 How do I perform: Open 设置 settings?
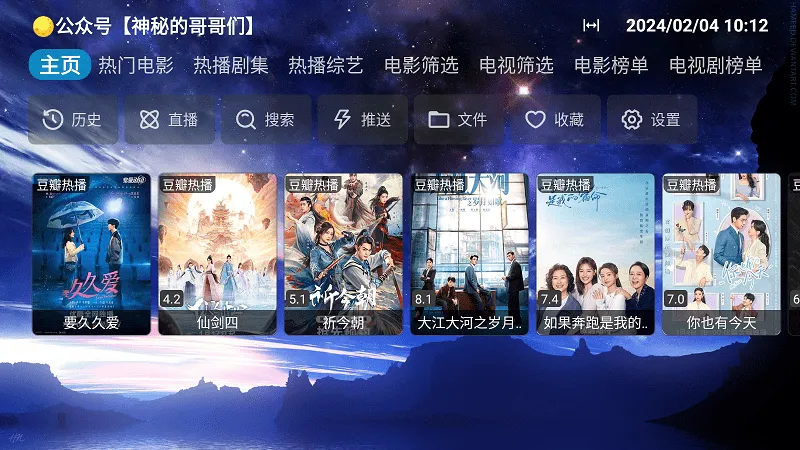click(x=652, y=120)
